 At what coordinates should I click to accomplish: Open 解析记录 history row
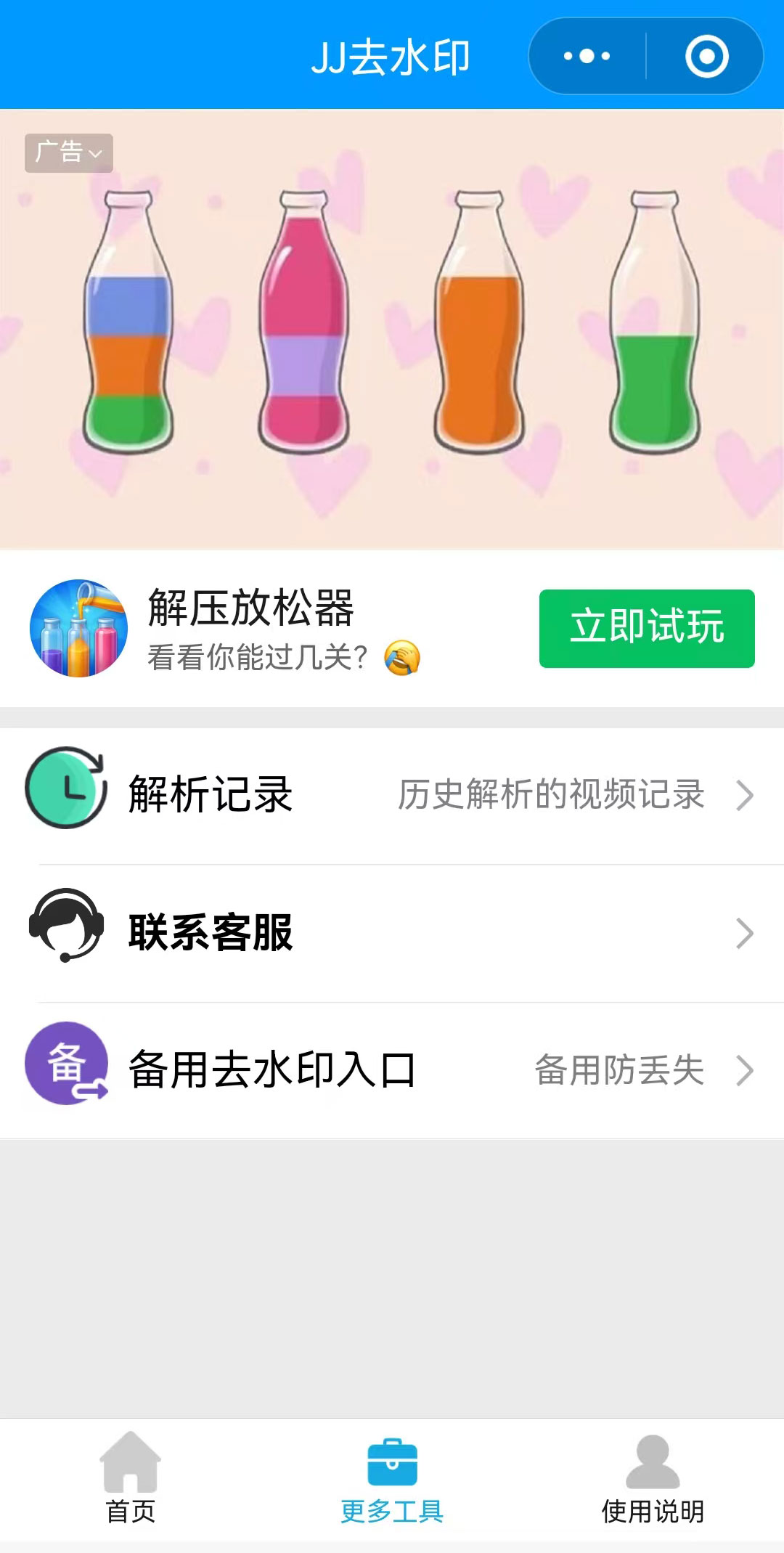[x=392, y=795]
